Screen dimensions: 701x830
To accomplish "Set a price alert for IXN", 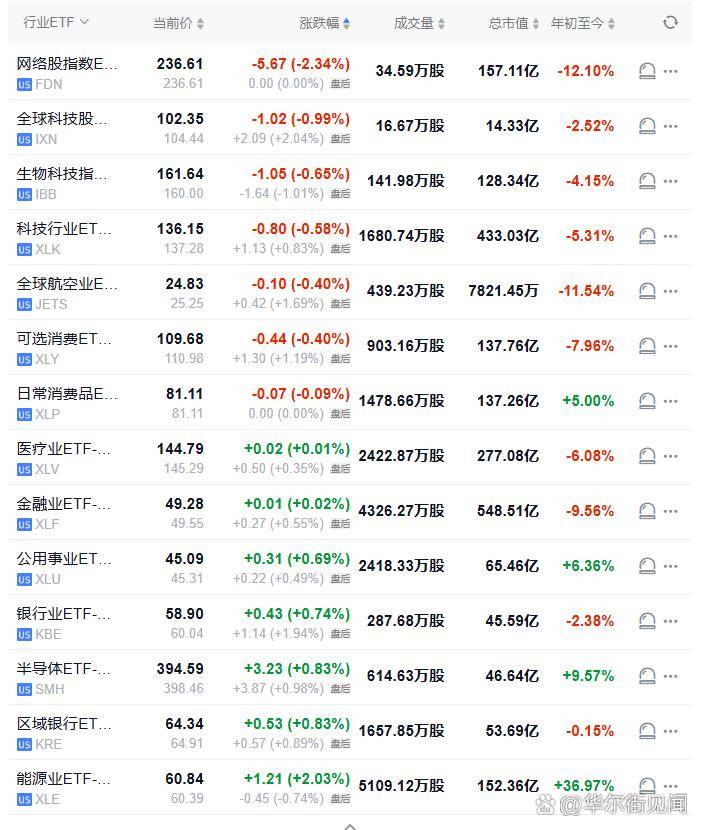I will (x=647, y=126).
